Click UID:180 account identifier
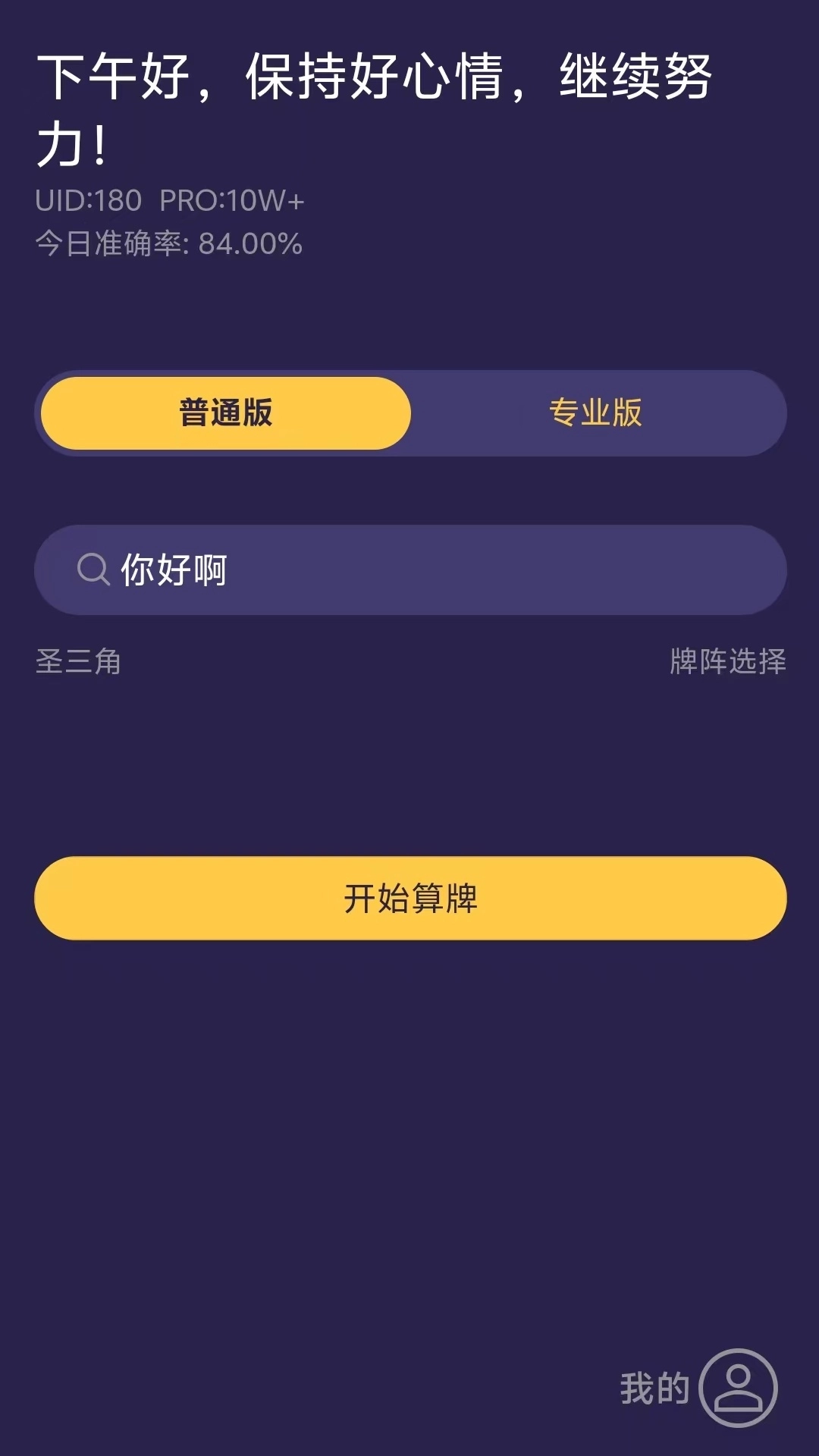The height and width of the screenshot is (1456, 819). [x=89, y=200]
